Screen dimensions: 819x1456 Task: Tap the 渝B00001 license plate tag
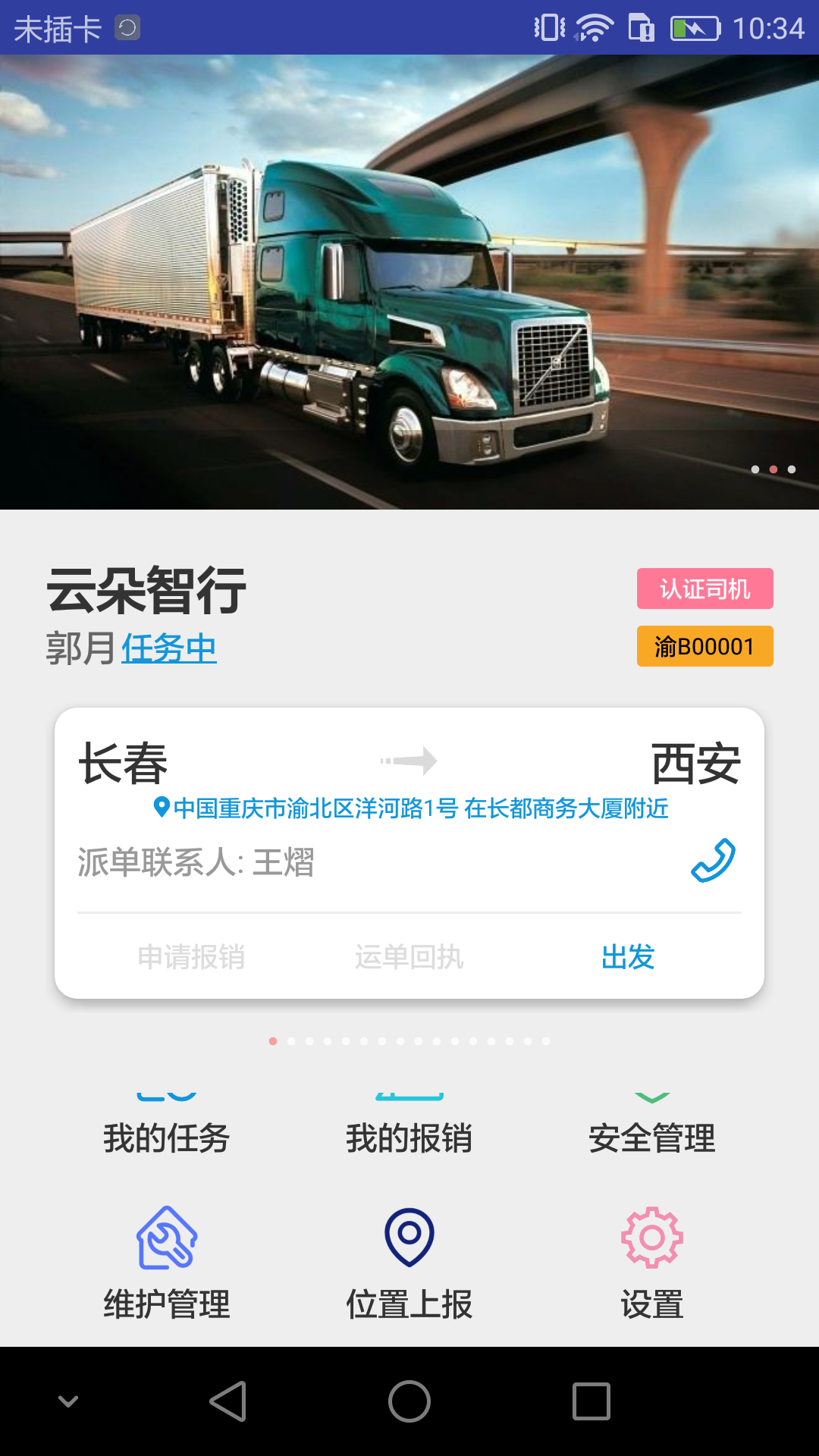pyautogui.click(x=704, y=646)
